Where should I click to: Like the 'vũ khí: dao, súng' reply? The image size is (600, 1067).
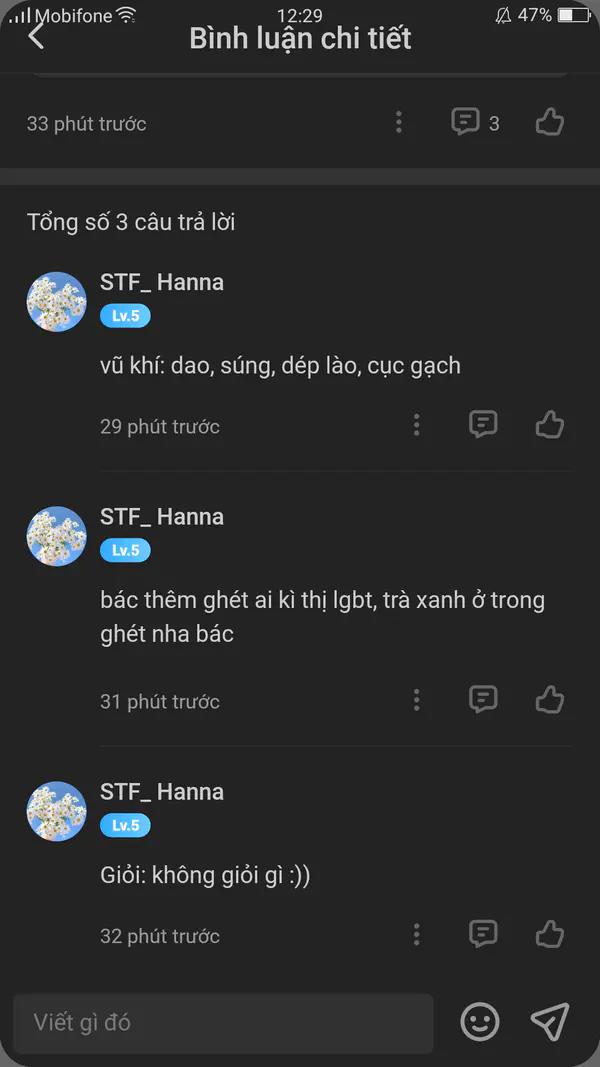549,425
